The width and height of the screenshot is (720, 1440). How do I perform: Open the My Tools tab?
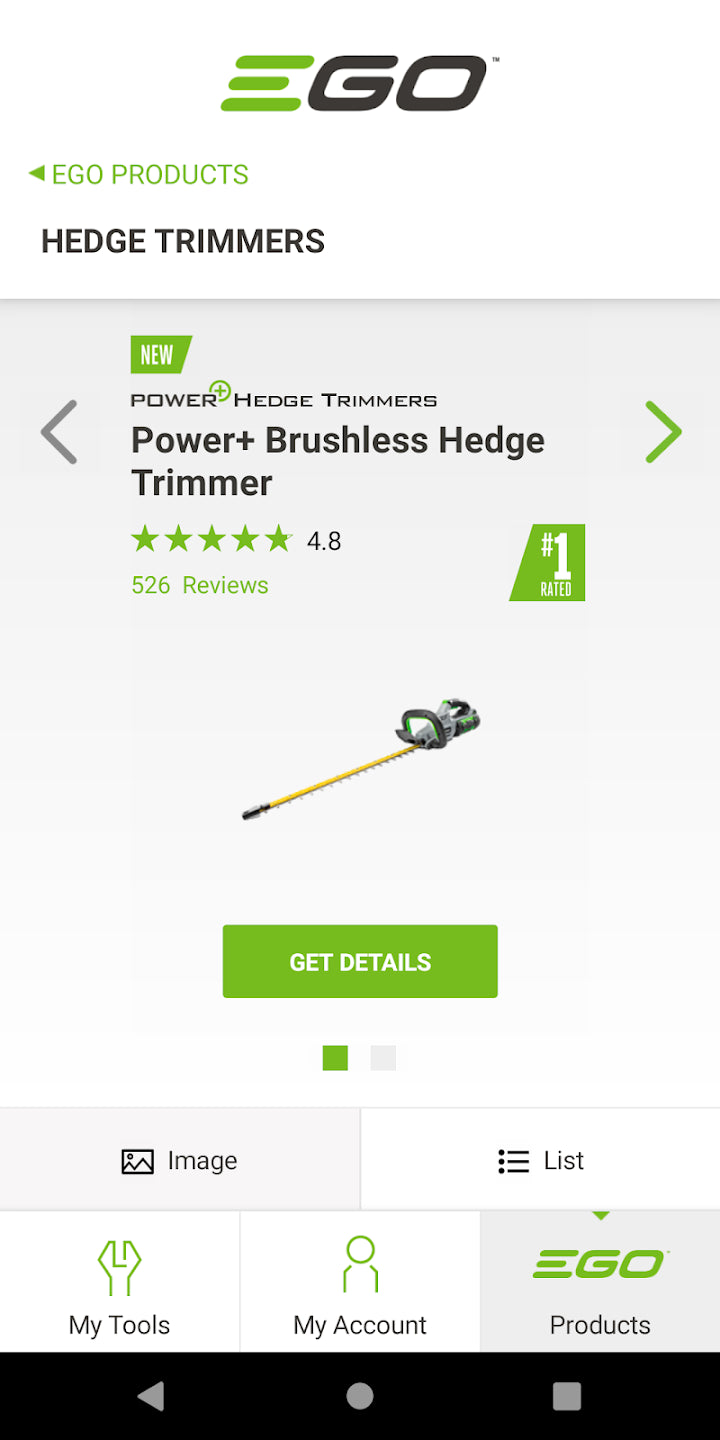click(120, 1283)
